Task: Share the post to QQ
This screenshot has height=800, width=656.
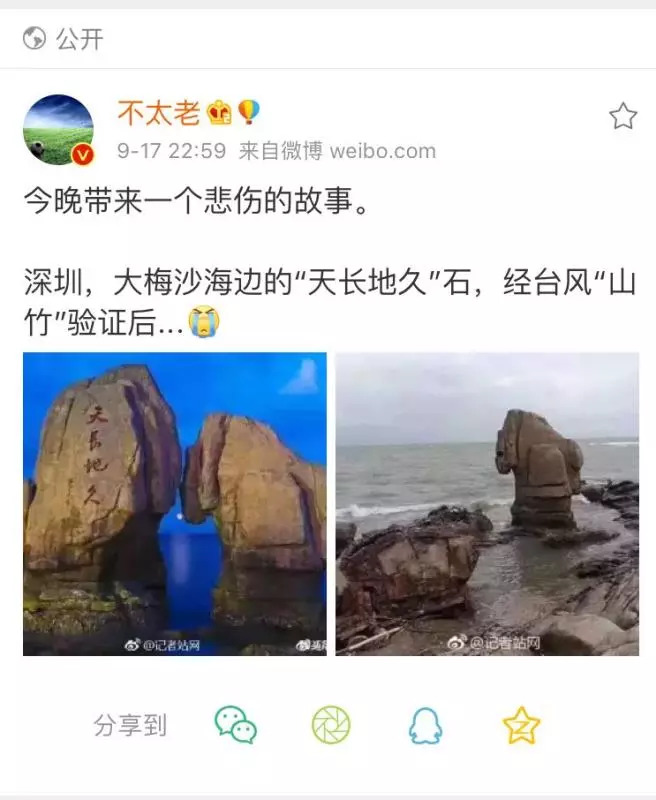Action: [426, 725]
